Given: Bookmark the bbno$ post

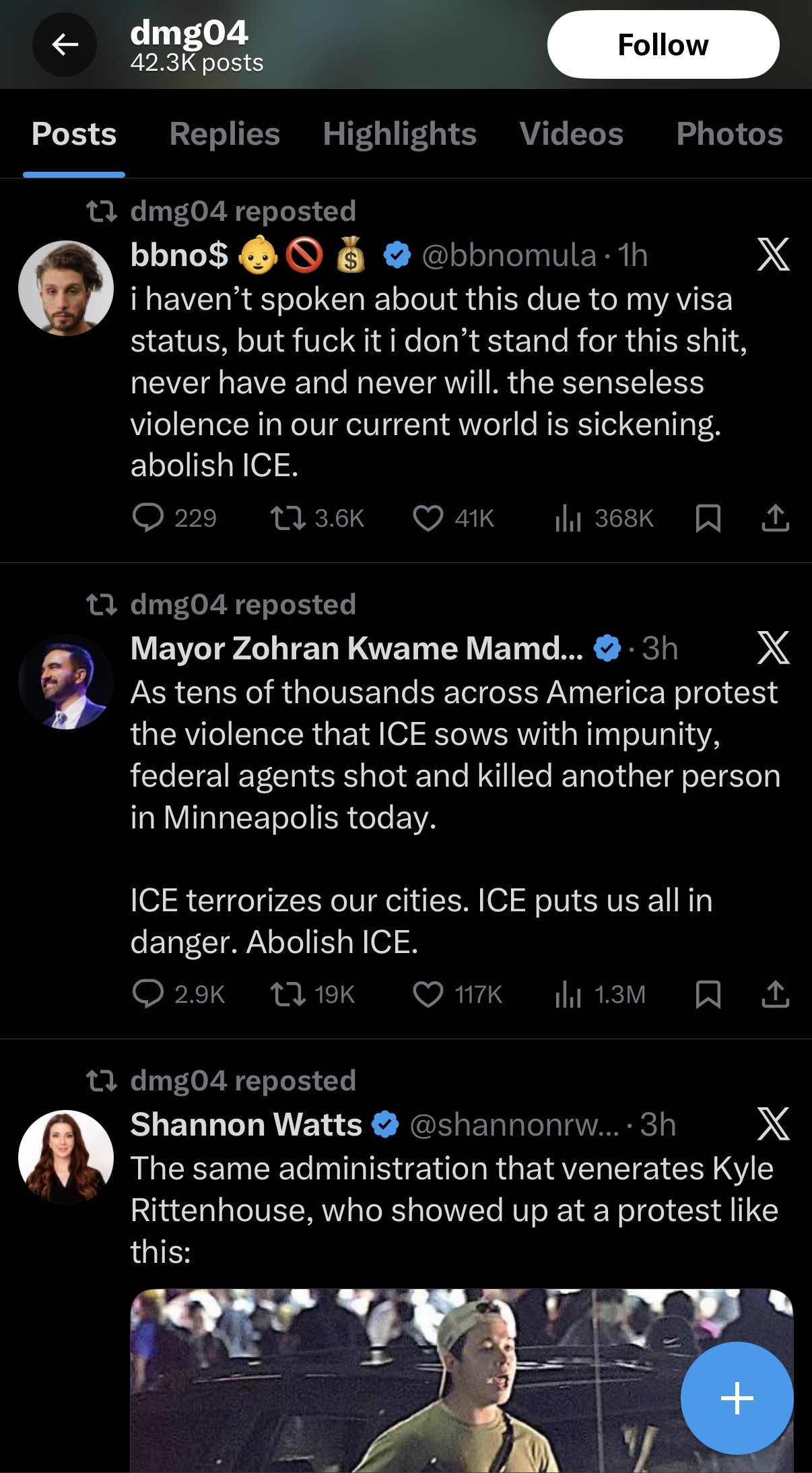Looking at the screenshot, I should (x=708, y=518).
